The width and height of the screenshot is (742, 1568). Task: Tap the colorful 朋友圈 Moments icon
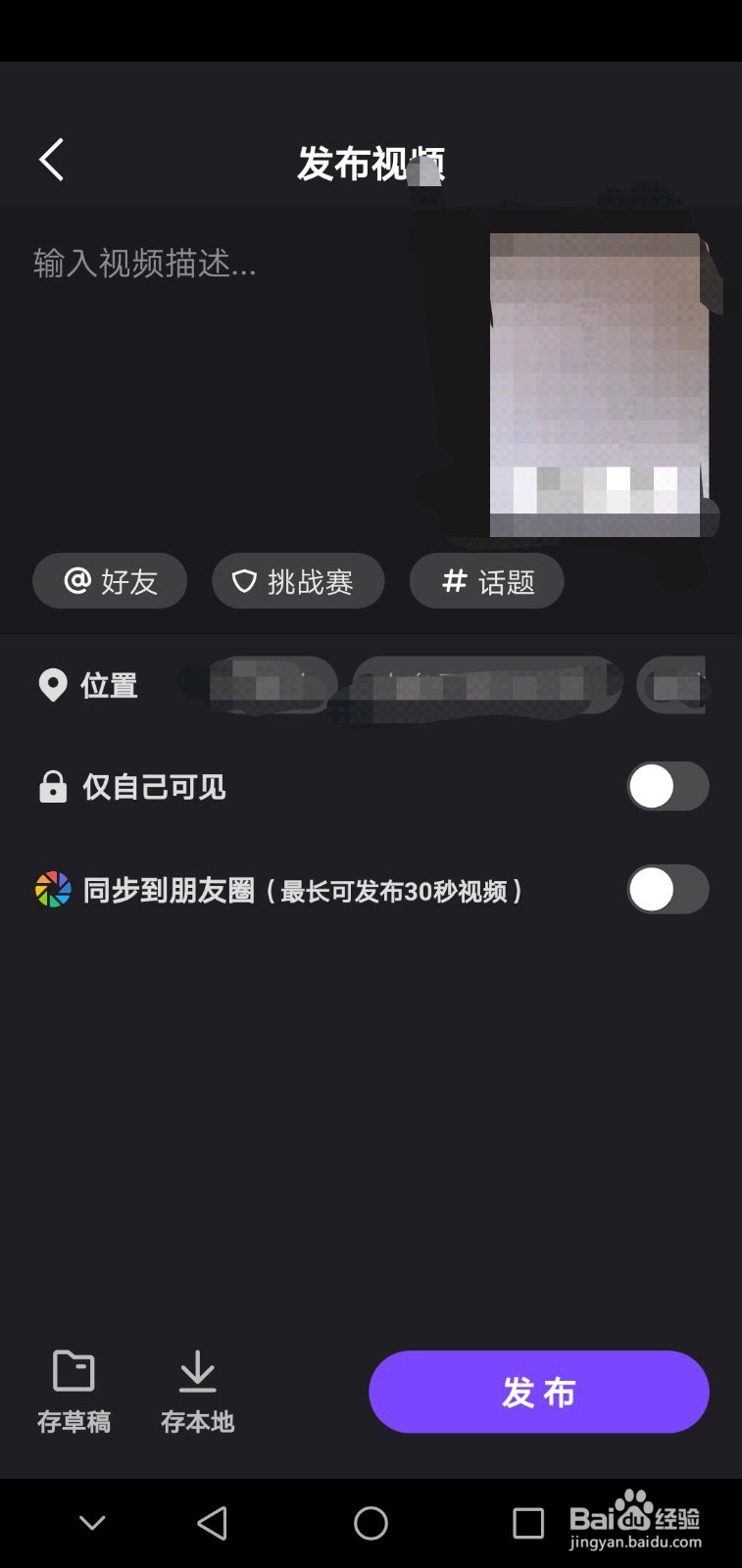pos(54,890)
